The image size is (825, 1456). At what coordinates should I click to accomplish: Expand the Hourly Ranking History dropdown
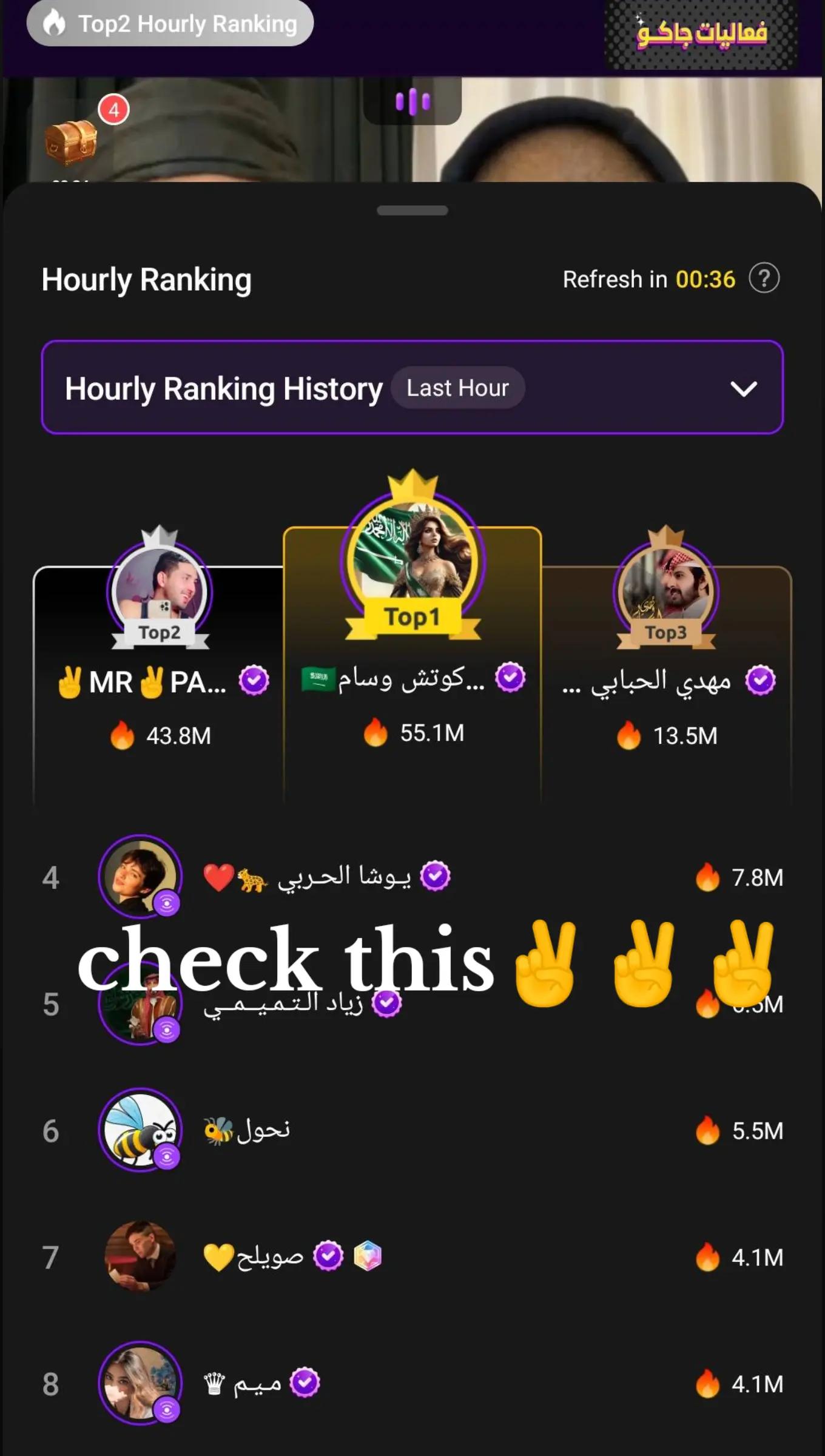pyautogui.click(x=743, y=388)
